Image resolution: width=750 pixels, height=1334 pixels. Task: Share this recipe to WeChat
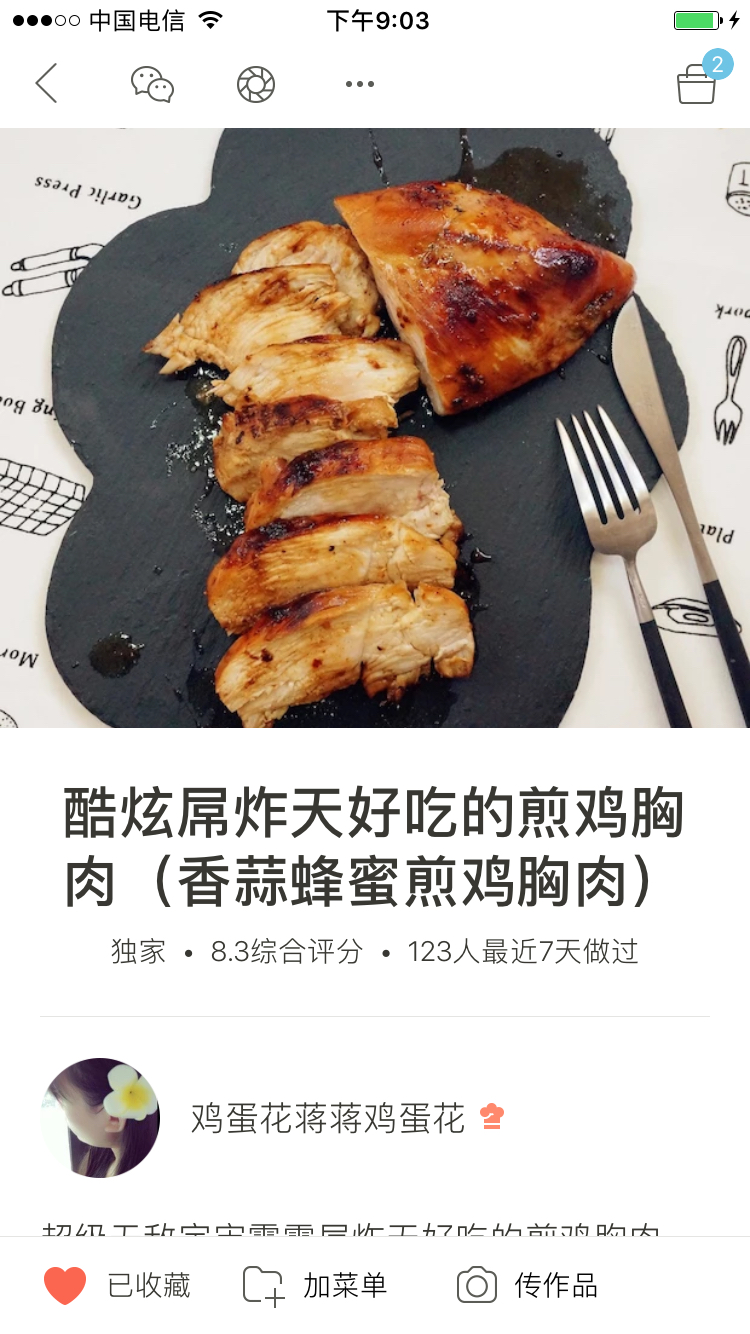(x=153, y=84)
